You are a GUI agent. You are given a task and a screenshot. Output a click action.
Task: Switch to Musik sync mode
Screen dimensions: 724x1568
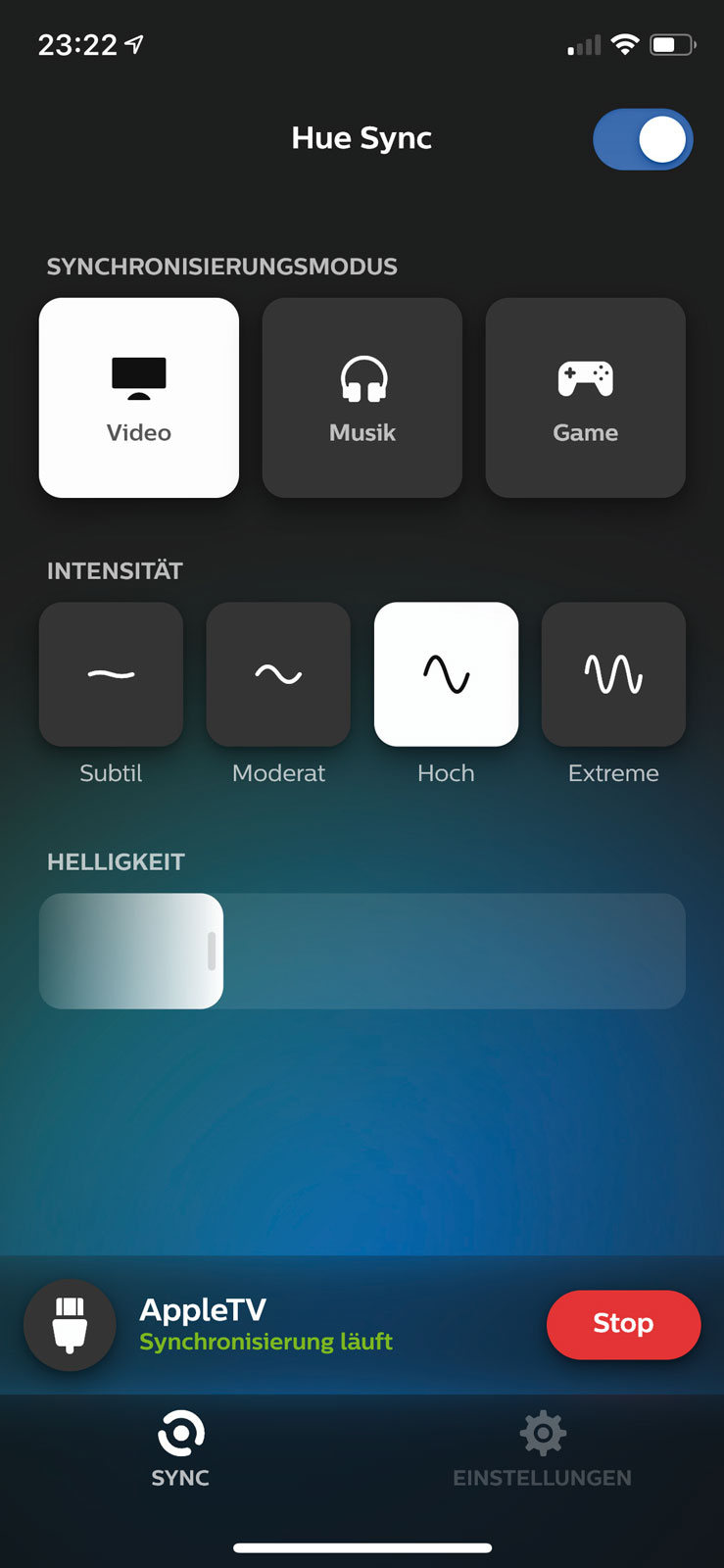point(362,398)
